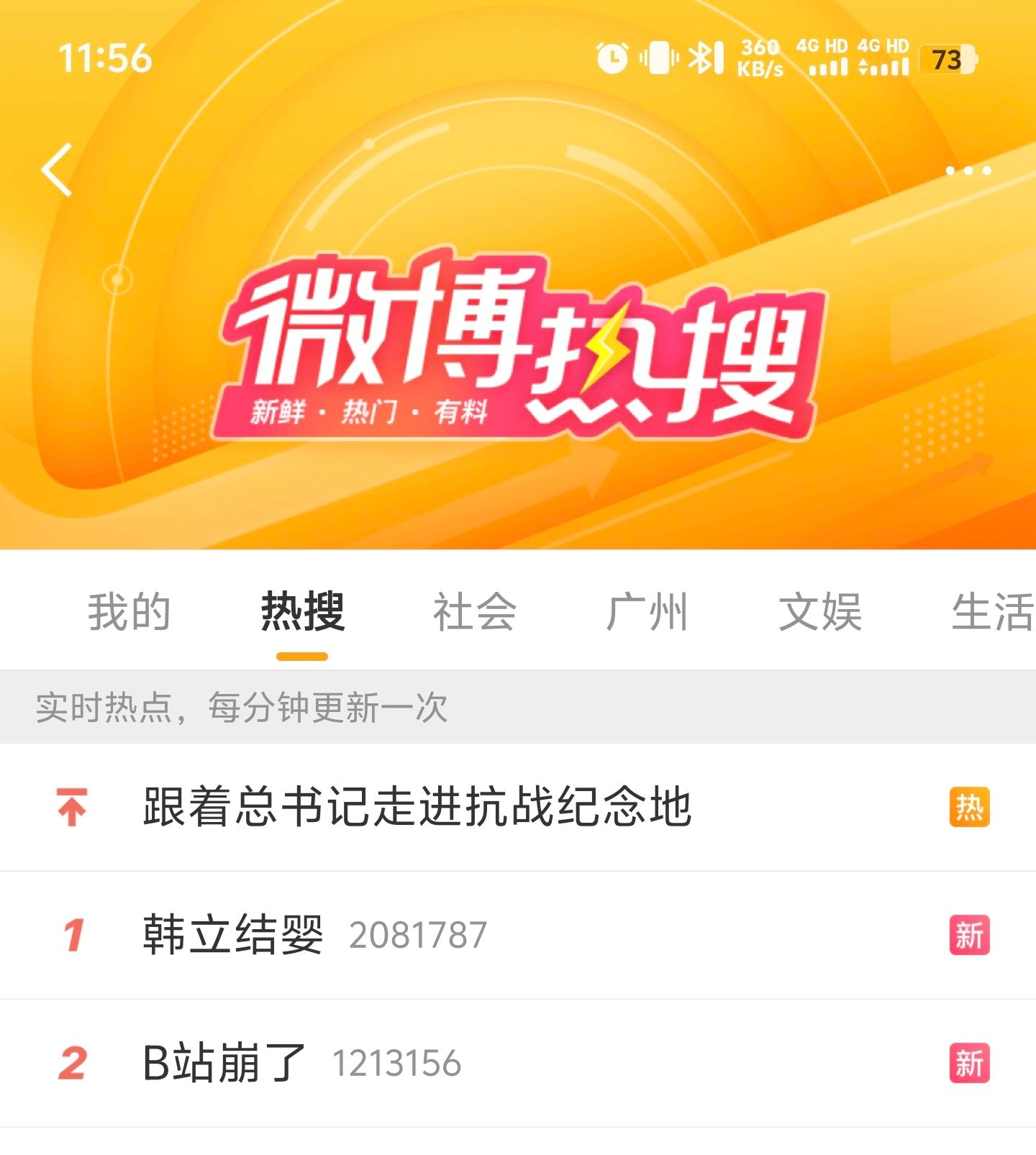Open the 生活 tab

coord(991,612)
